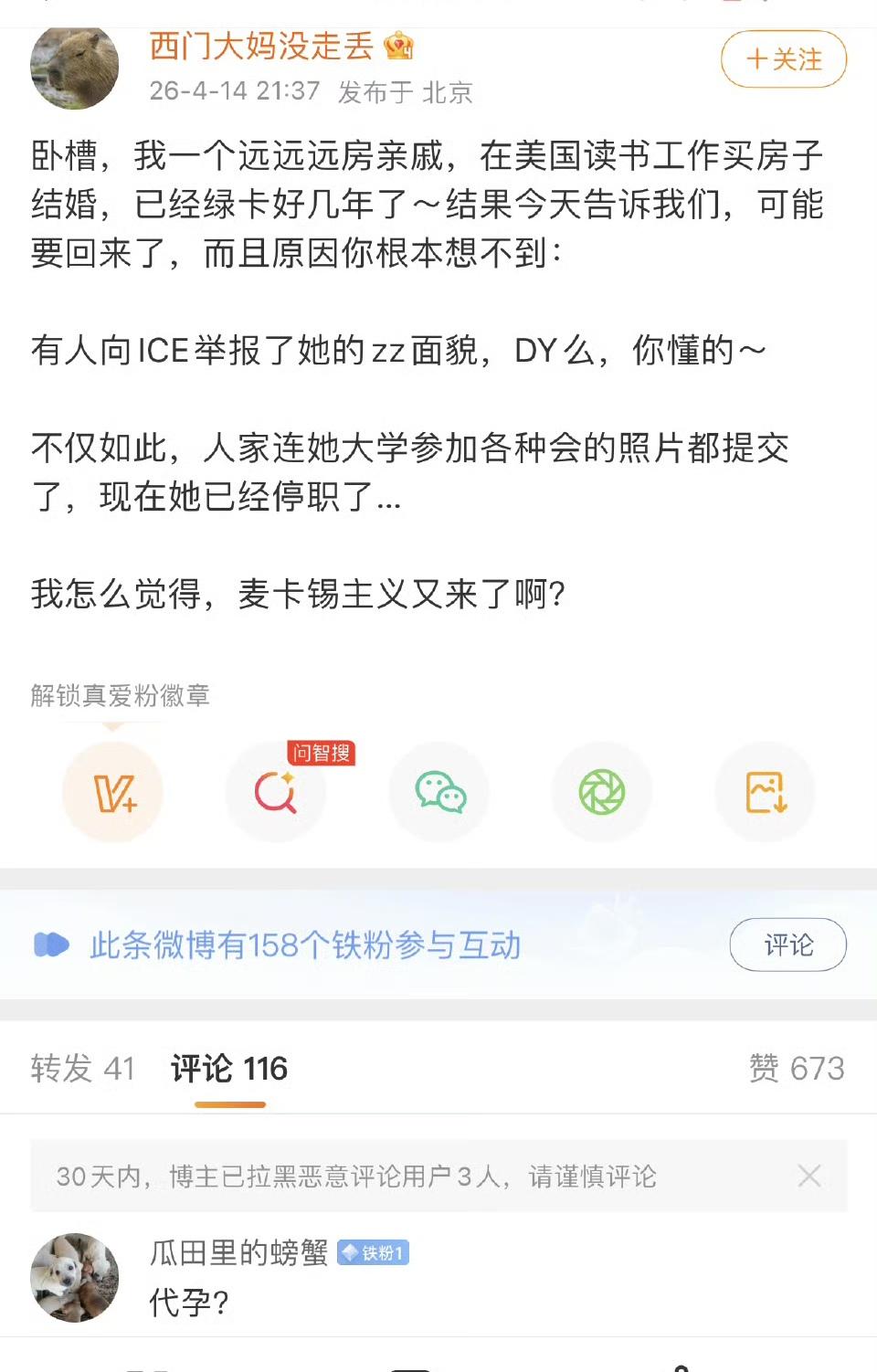Click the blue fan interaction icon in the banner

point(53,945)
